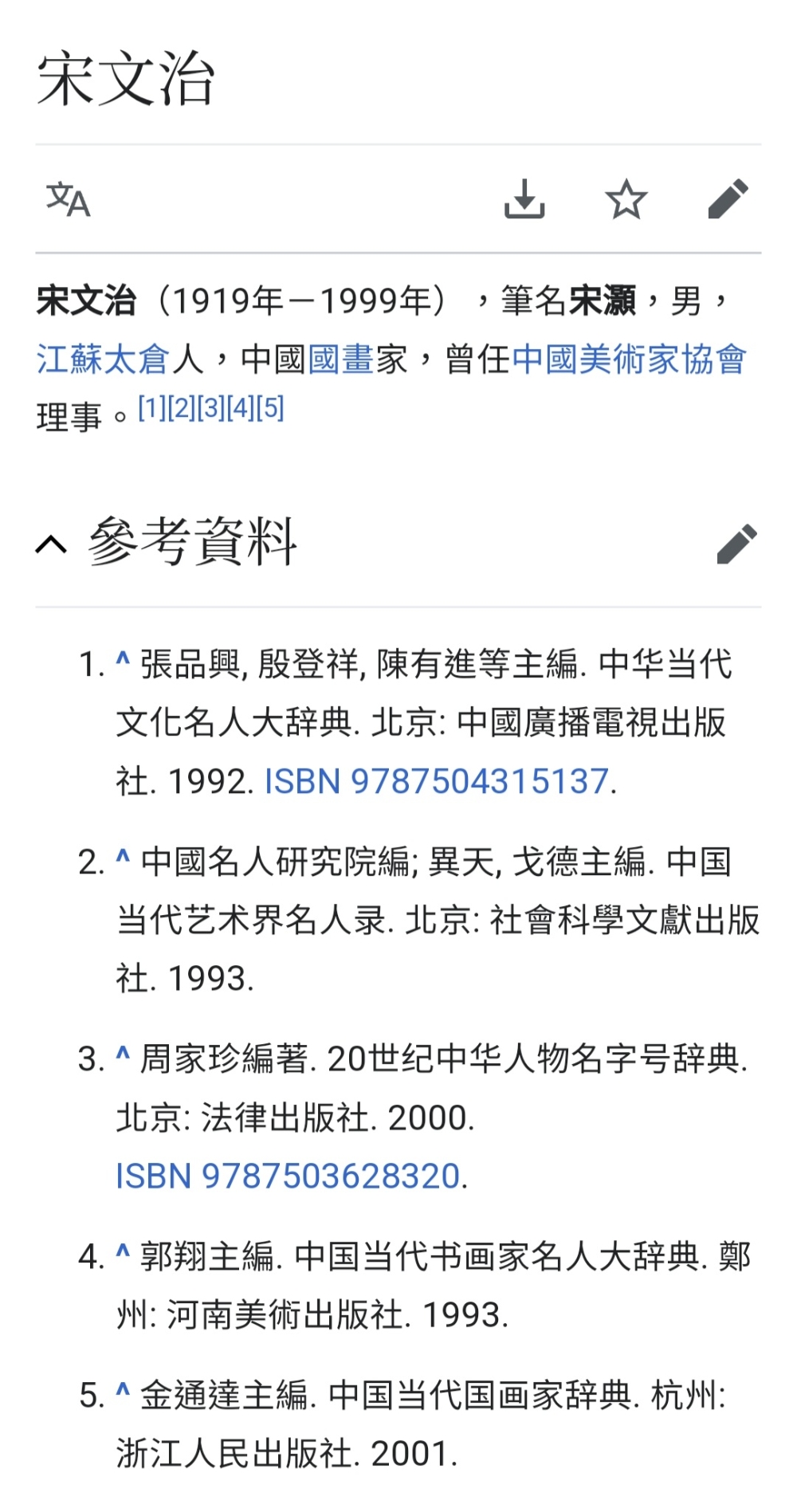Open the 太倉 link
Viewport: 797px width, 1512px height.
coord(137,359)
